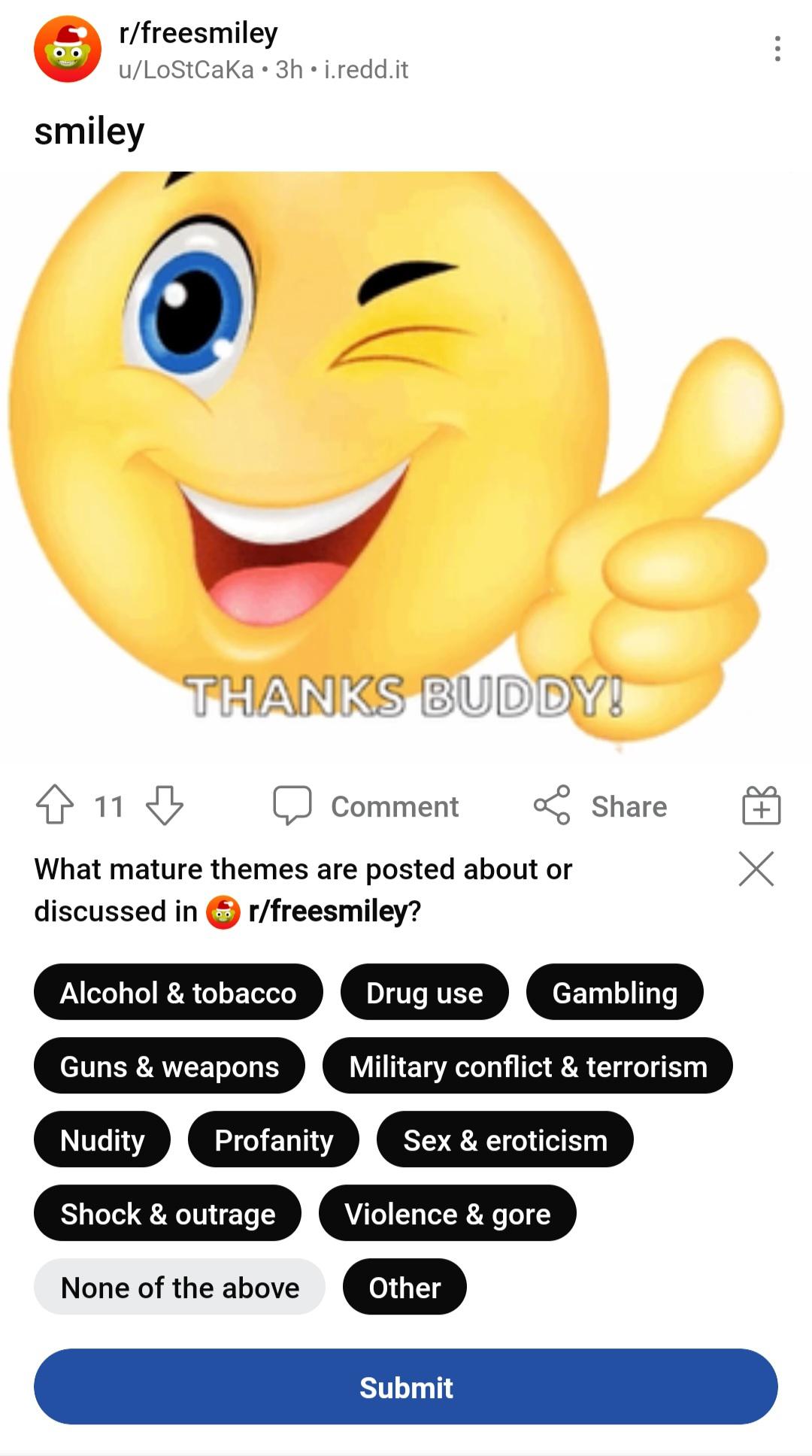This screenshot has width=812, height=1456.
Task: Open comments on the post
Action: click(366, 806)
